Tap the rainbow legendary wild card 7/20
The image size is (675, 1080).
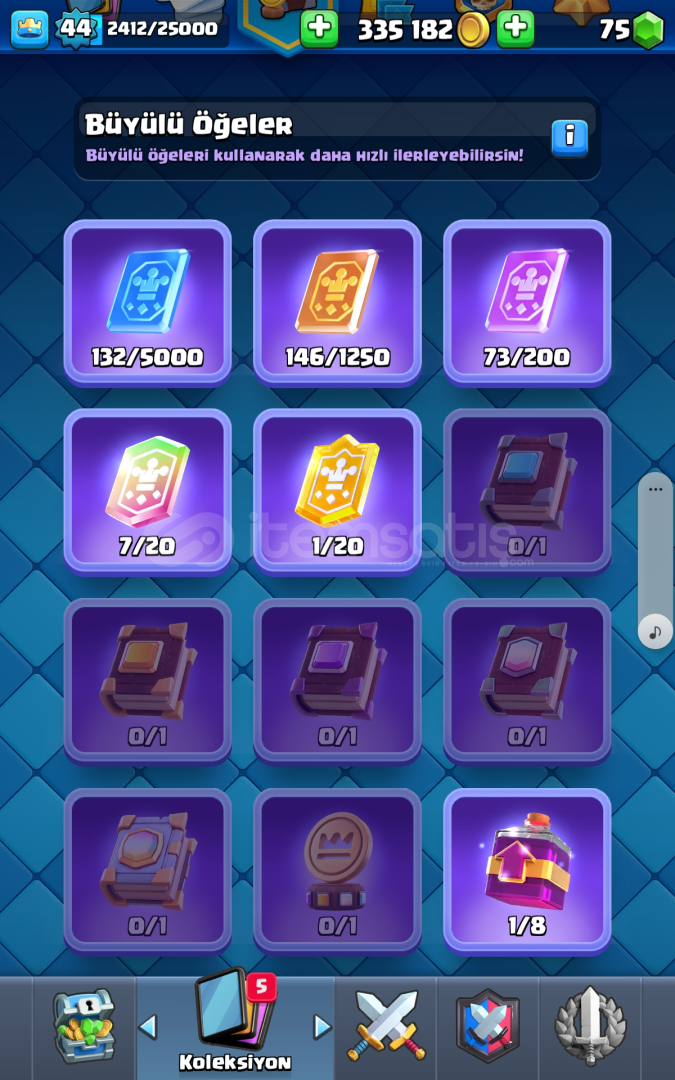pos(147,492)
